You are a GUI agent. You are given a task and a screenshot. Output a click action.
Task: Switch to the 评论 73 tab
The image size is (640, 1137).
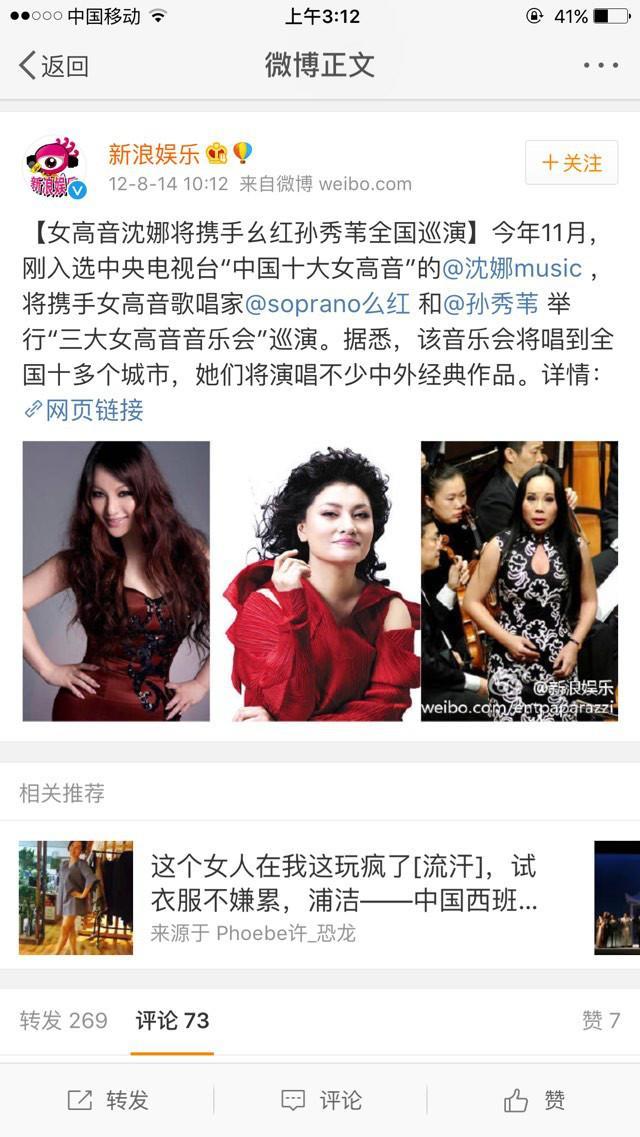(x=172, y=1020)
